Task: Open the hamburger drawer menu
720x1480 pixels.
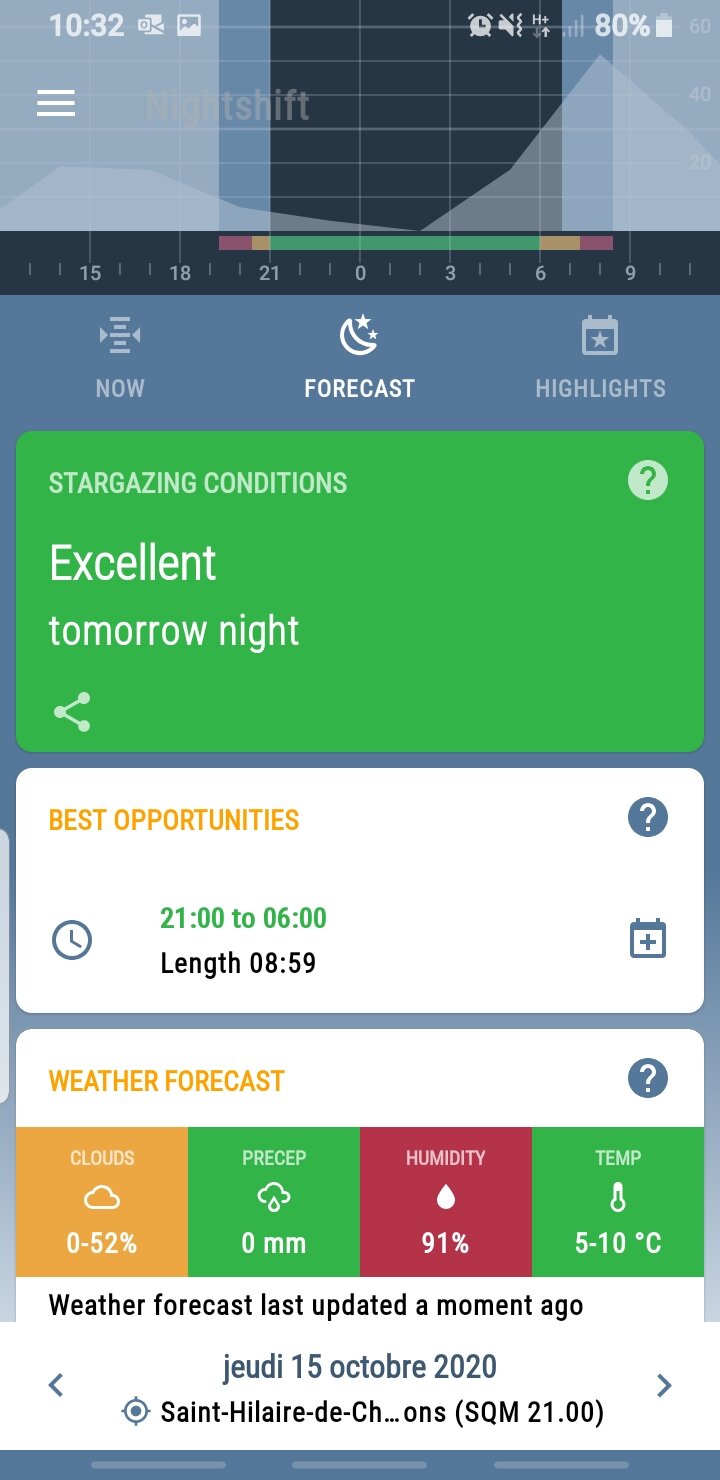Action: pos(56,104)
